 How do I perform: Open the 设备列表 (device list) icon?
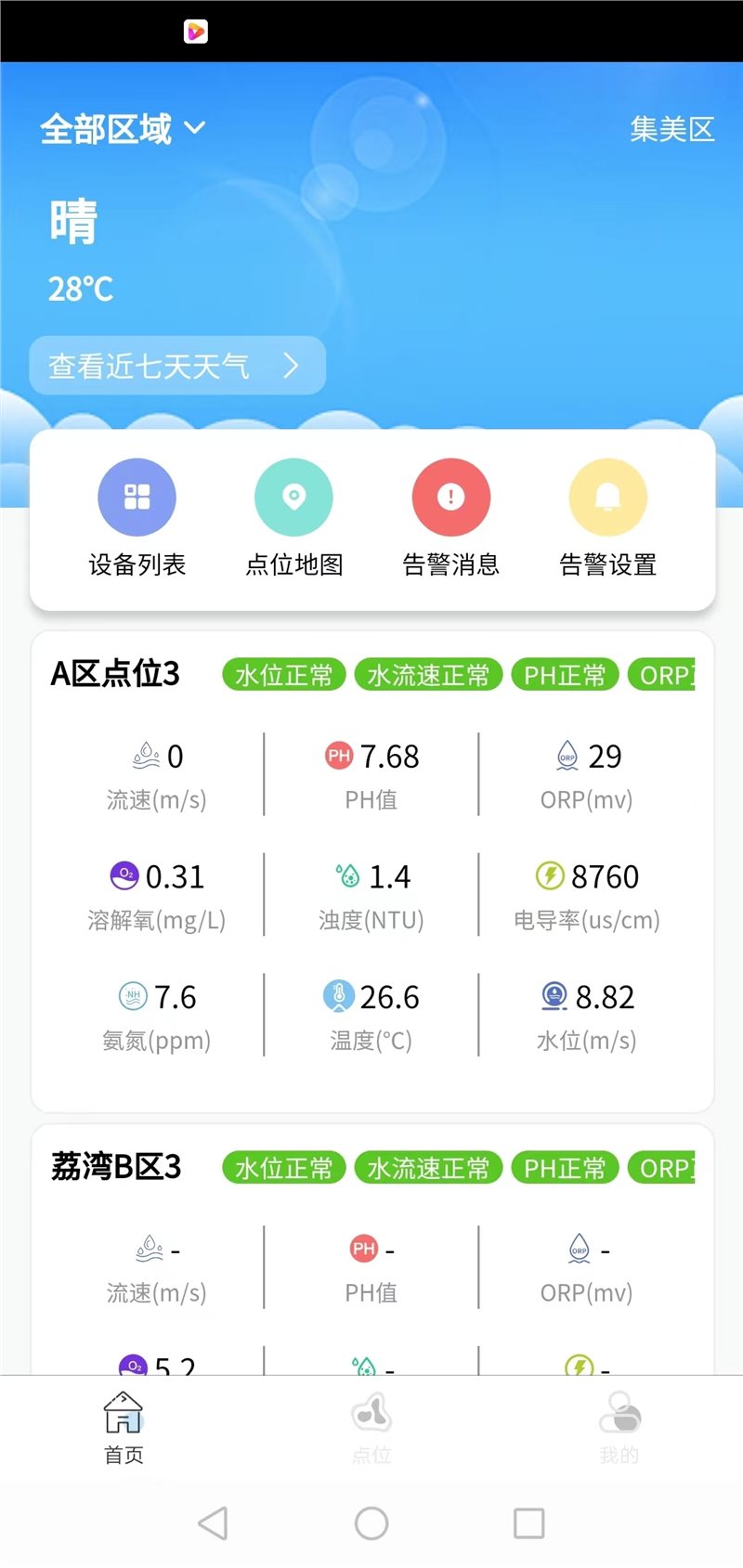(137, 497)
